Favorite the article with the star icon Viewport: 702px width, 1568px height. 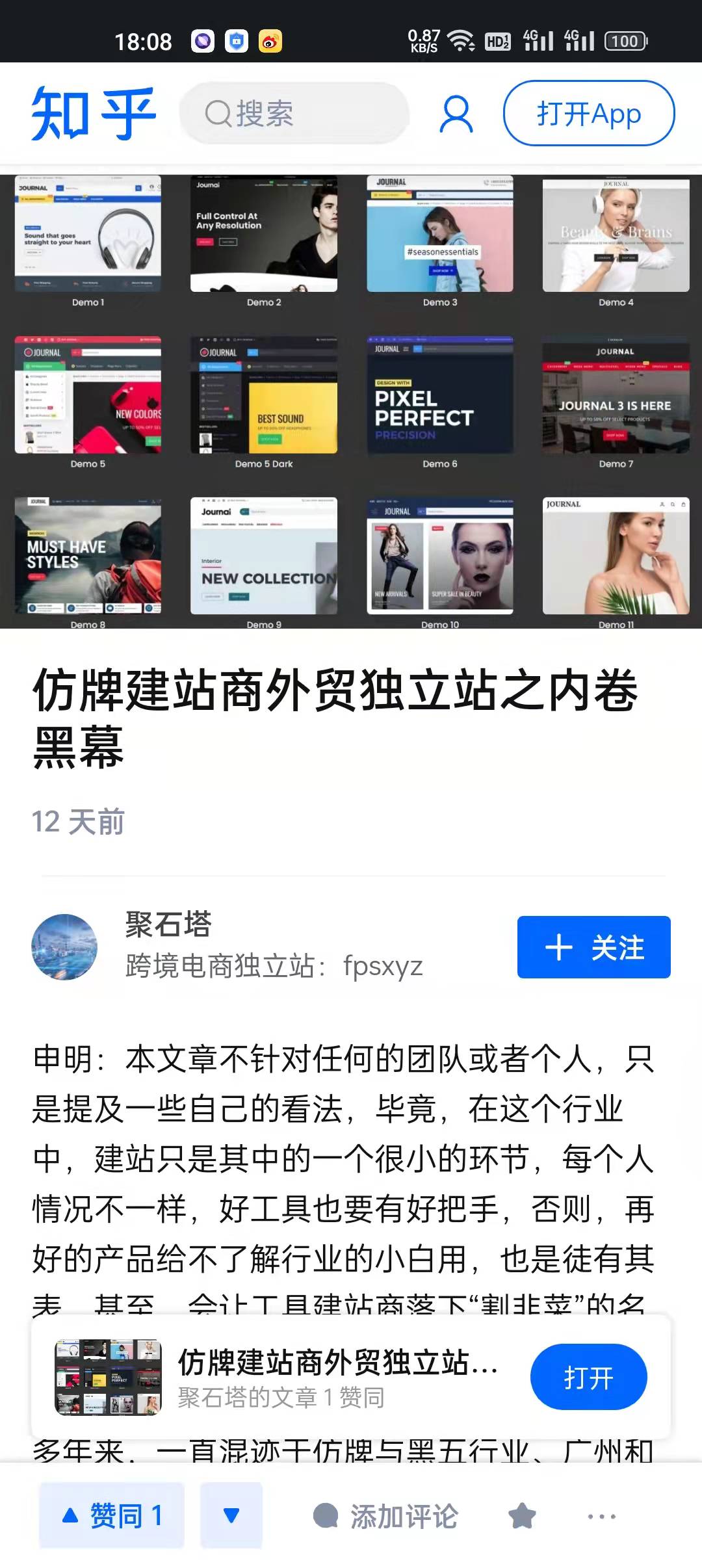(x=522, y=1516)
